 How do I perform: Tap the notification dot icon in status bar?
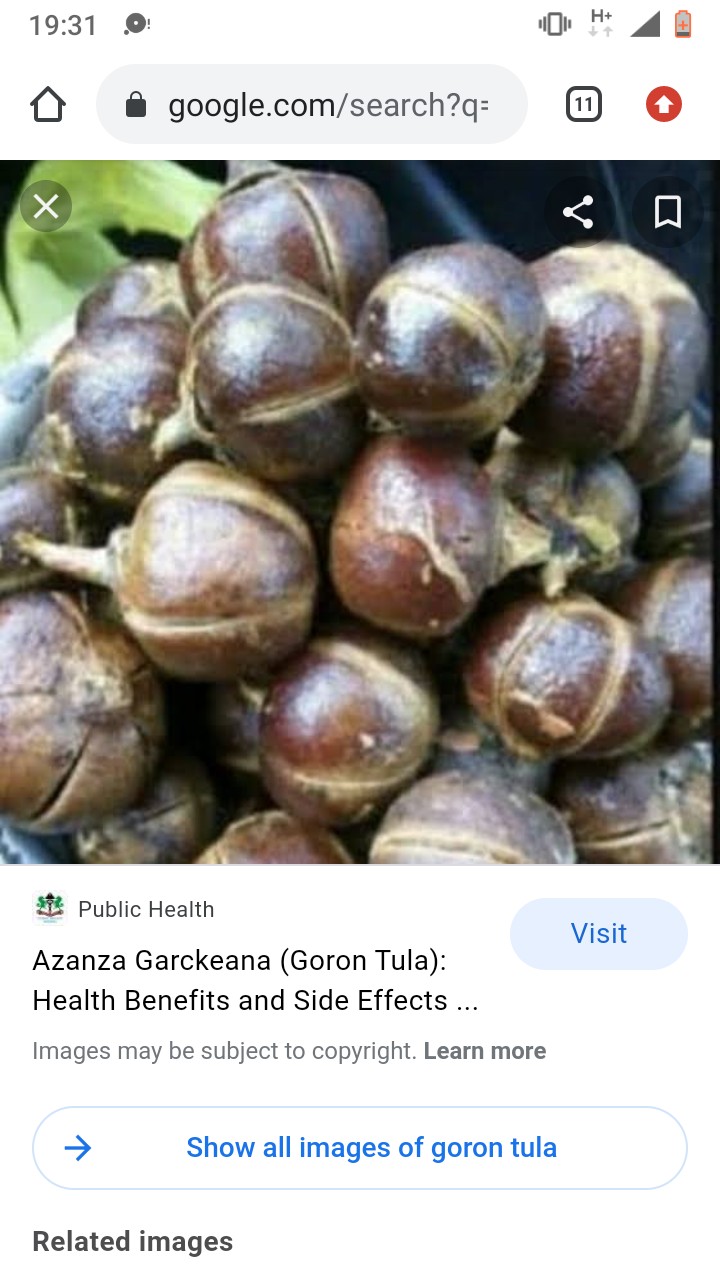[134, 22]
